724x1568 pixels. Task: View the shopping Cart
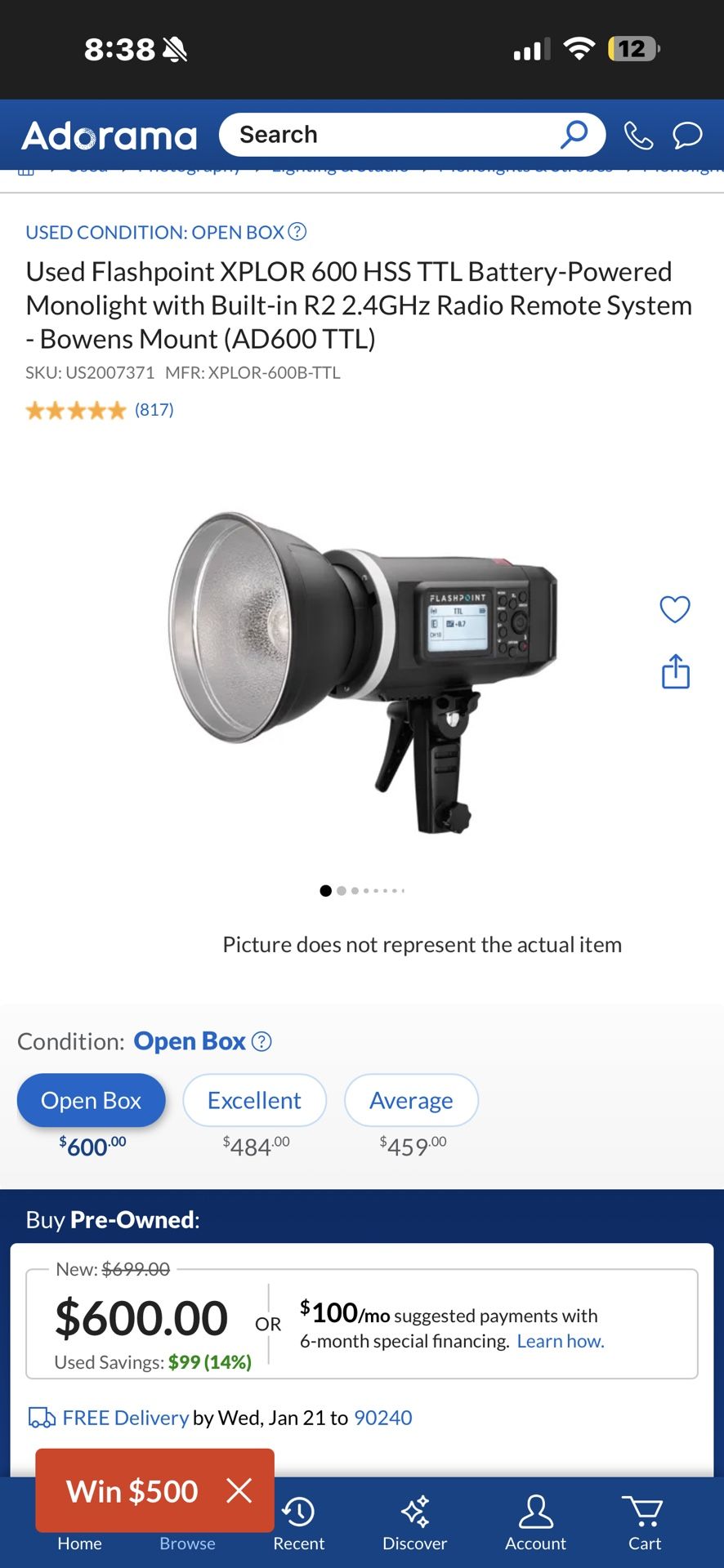tap(644, 1522)
